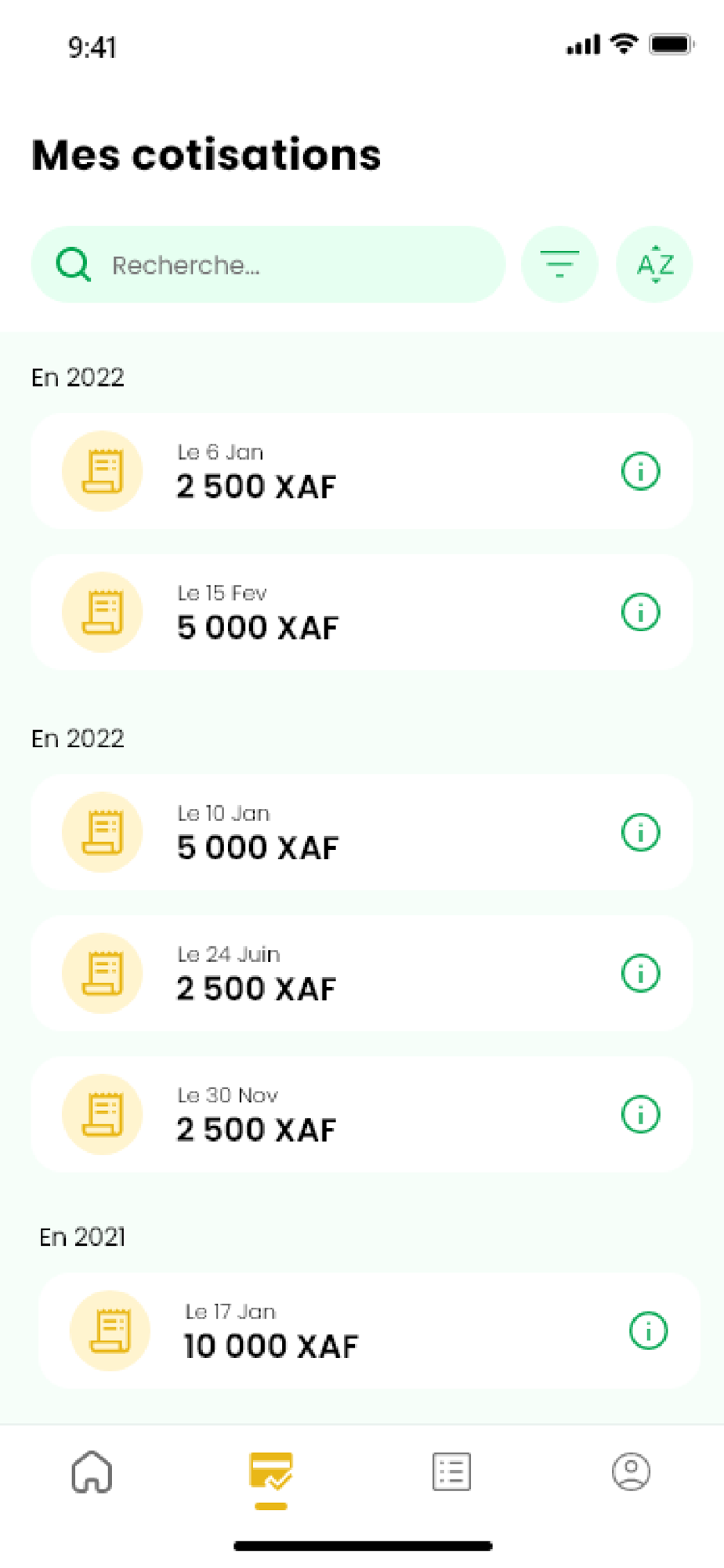Show info for the 6 Jan contribution
Screen dimensions: 724x1568
pyautogui.click(x=640, y=471)
